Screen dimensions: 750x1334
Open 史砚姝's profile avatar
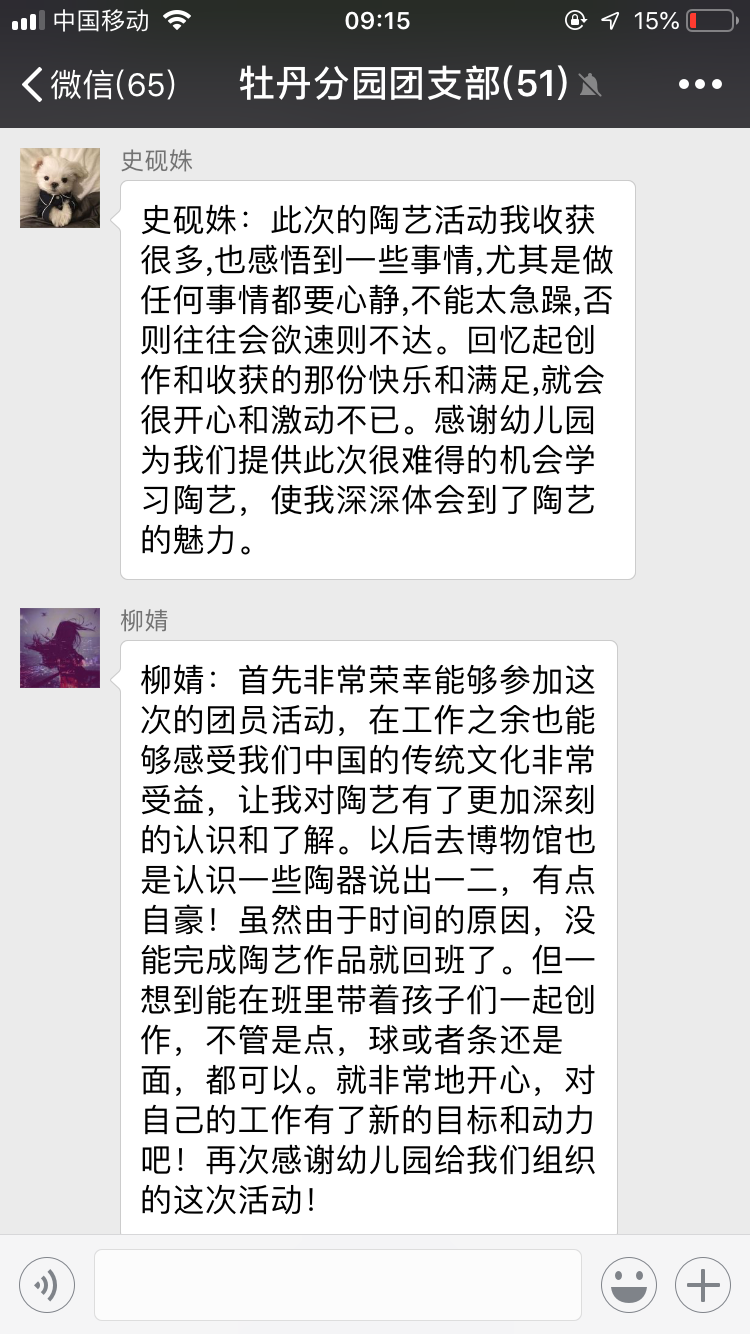click(x=60, y=188)
